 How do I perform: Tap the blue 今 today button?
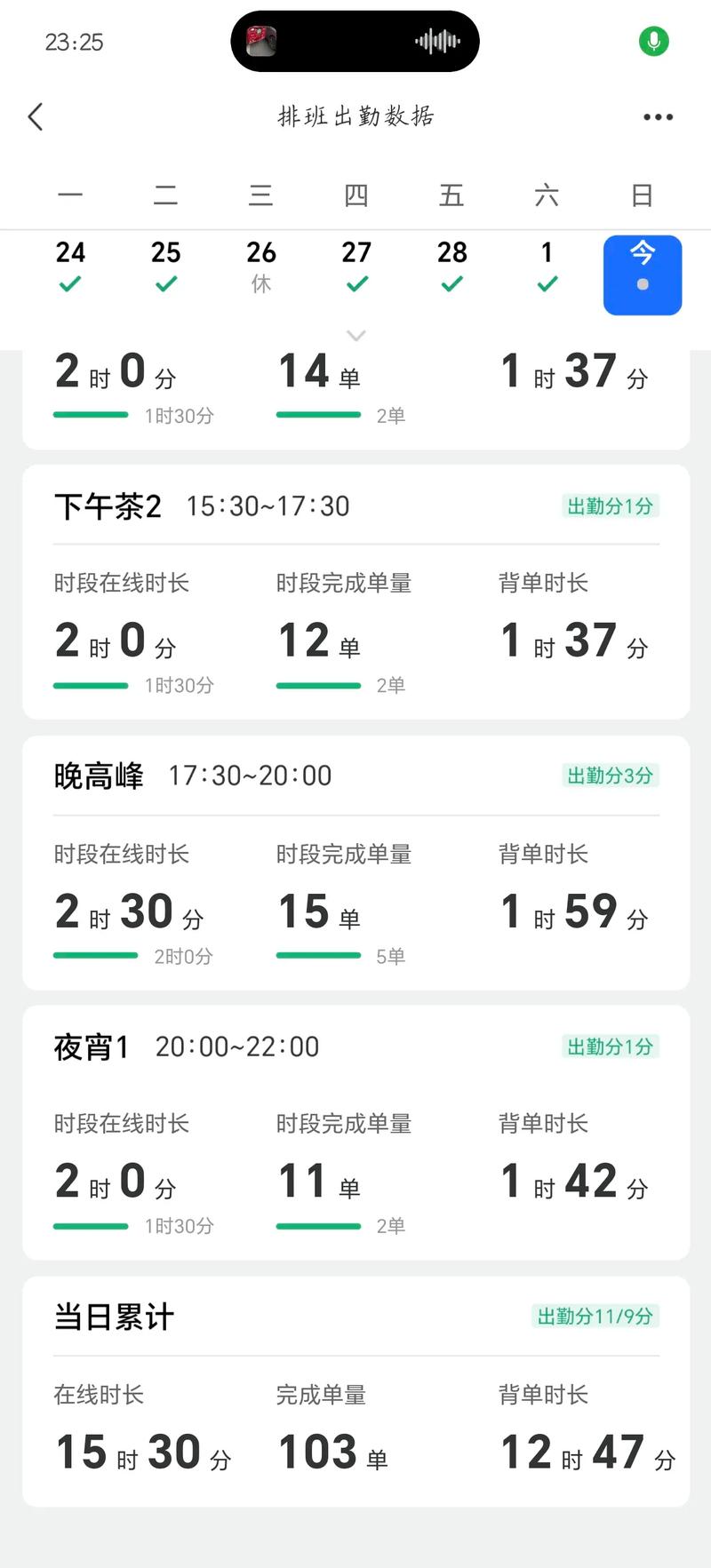click(x=643, y=262)
